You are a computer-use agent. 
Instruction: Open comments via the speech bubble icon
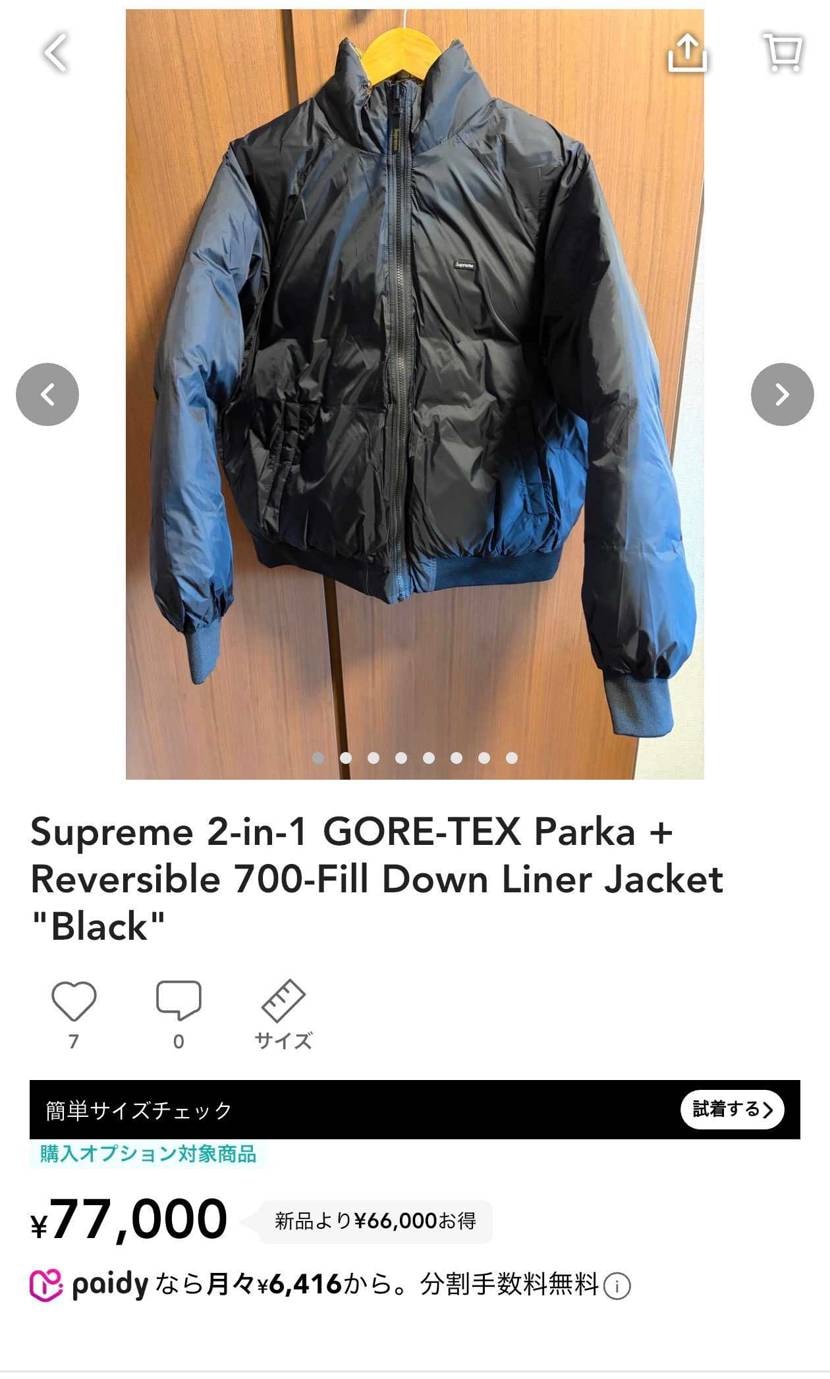pos(178,999)
